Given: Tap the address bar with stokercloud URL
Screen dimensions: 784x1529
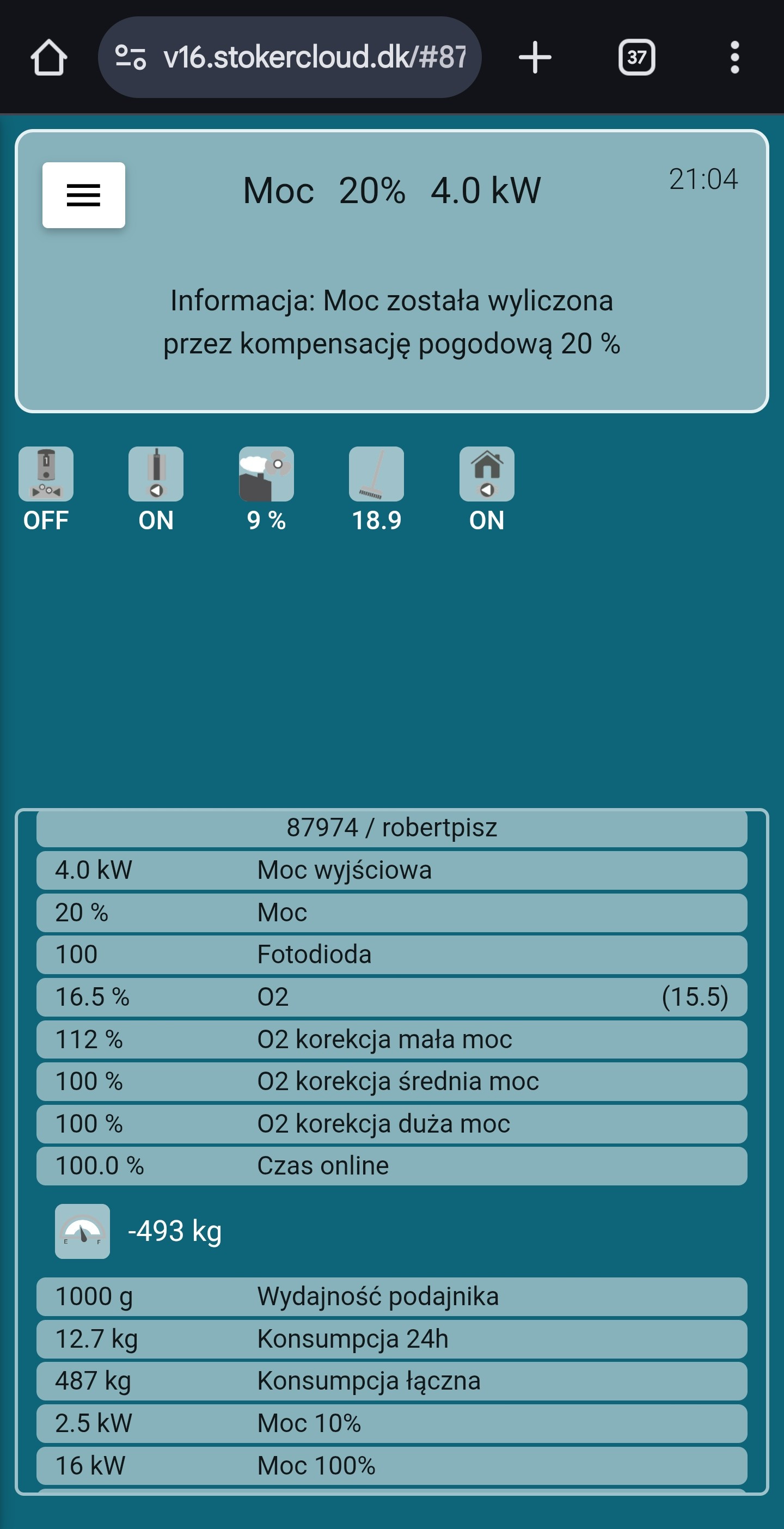Looking at the screenshot, I should [314, 58].
